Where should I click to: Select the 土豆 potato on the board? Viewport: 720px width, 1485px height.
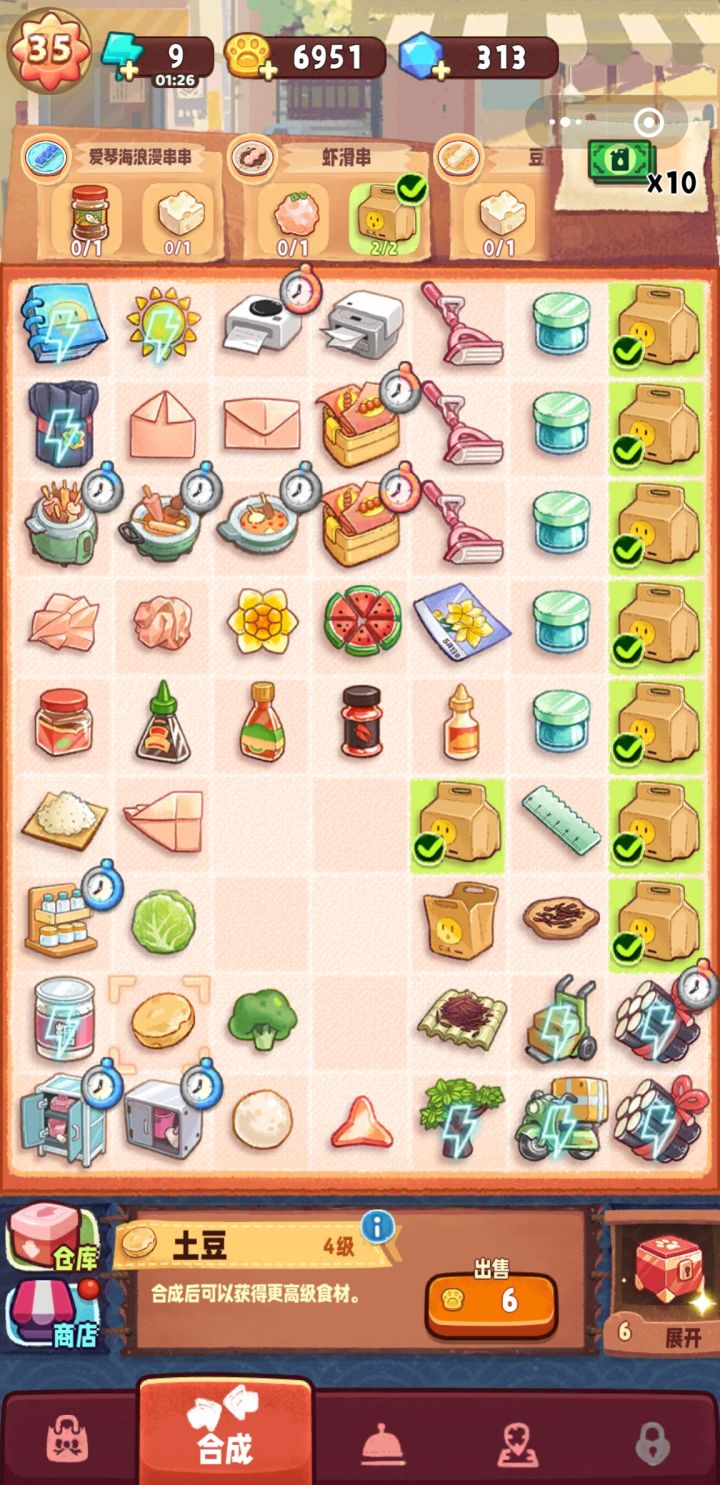(163, 1018)
